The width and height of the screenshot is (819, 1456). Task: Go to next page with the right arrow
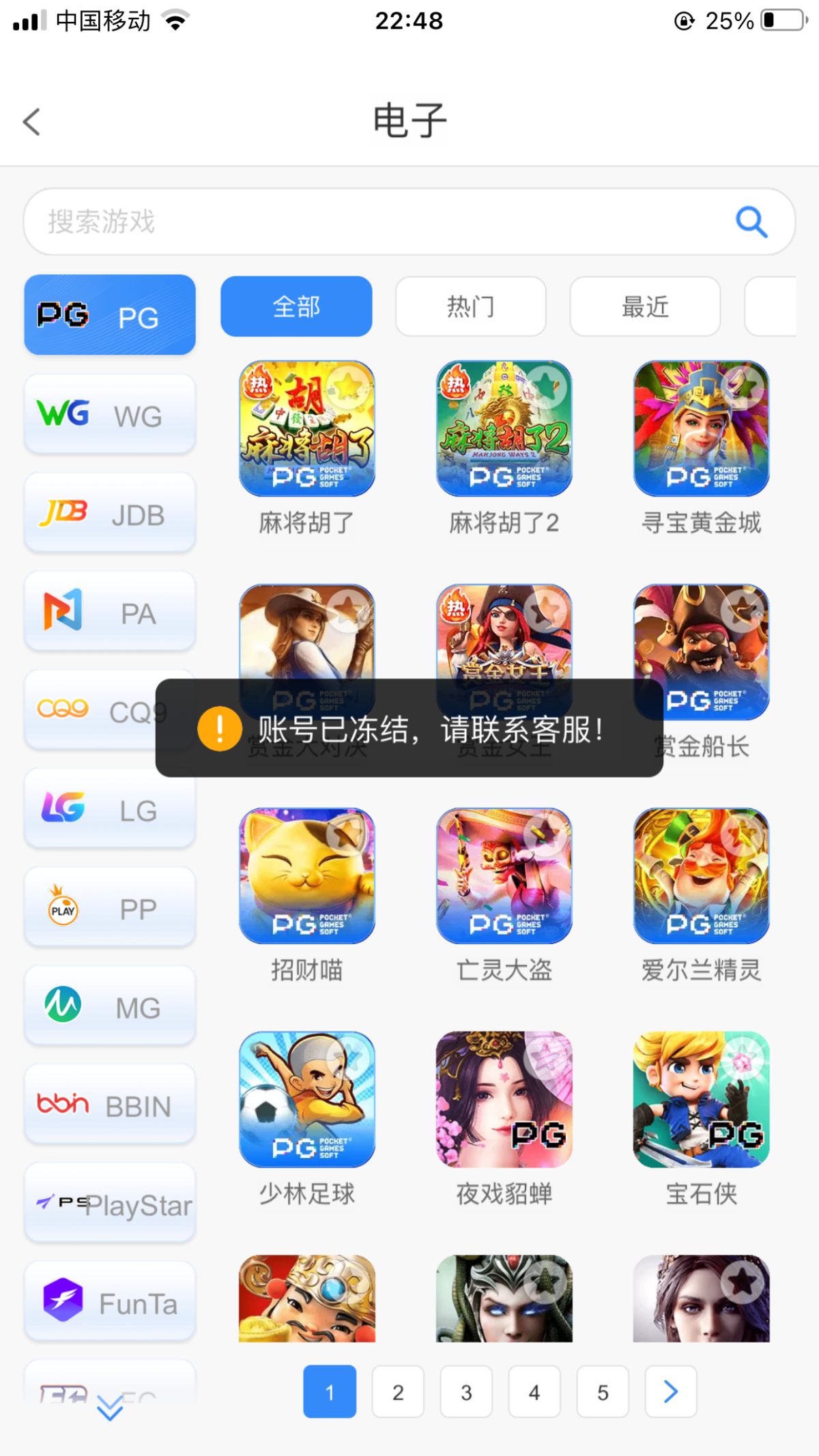point(671,1392)
